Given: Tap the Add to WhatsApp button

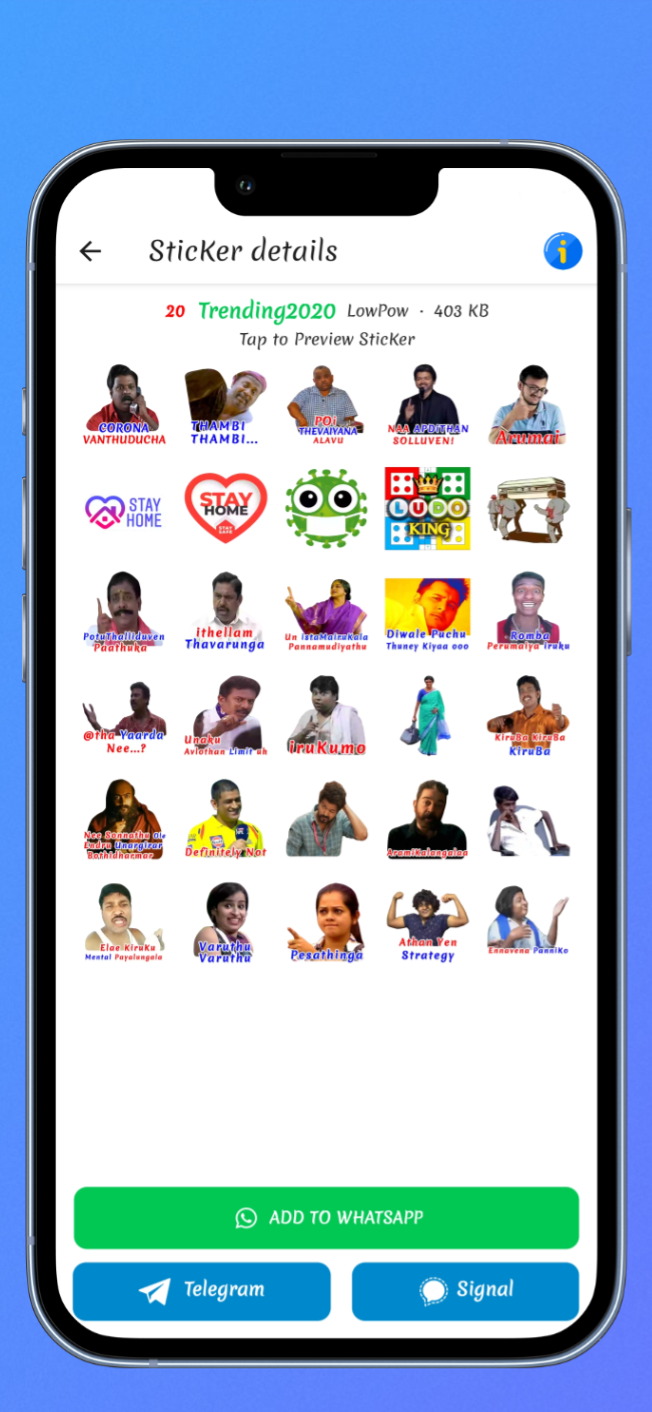Looking at the screenshot, I should [326, 1217].
